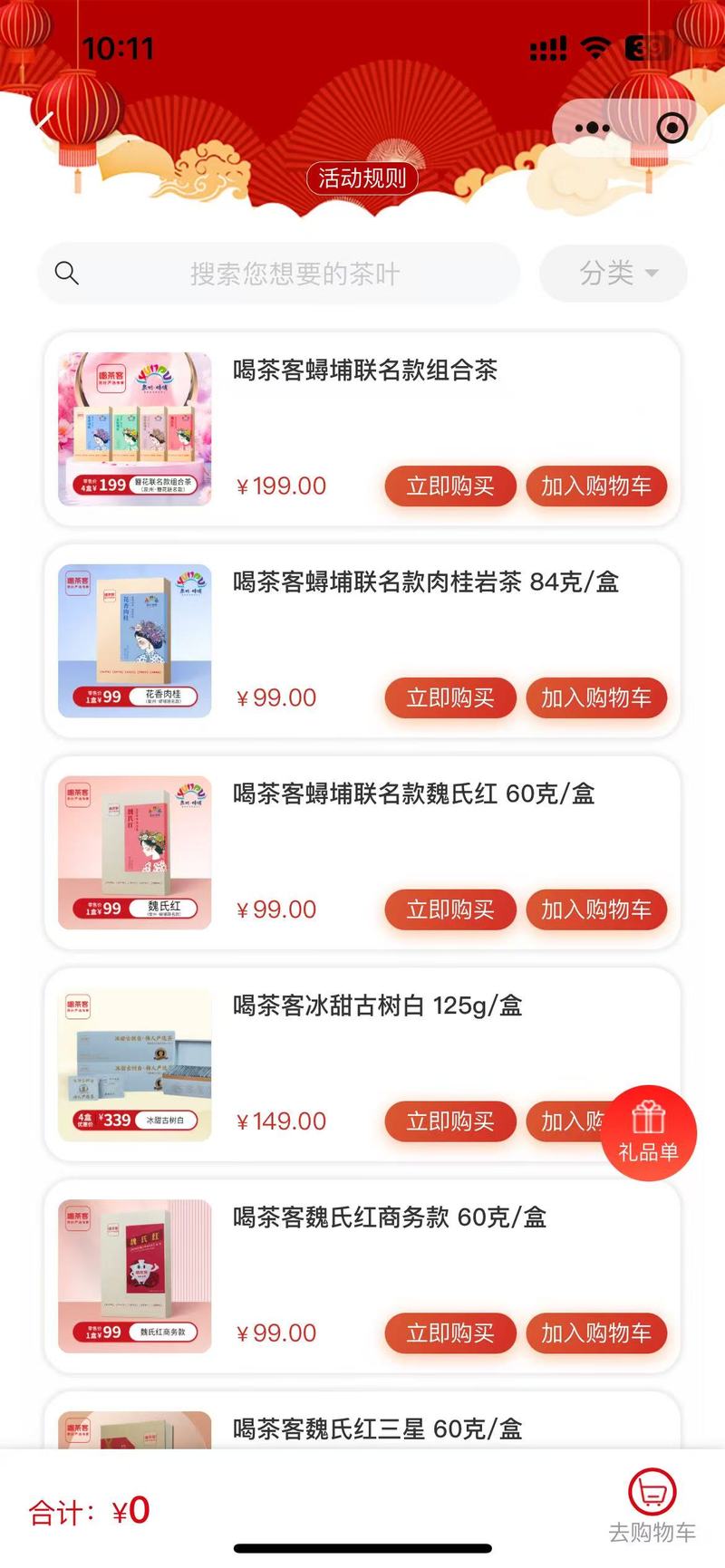The image size is (725, 1568).
Task: Buy 魏氏红商务款 60克/盒 now
Action: click(450, 1333)
